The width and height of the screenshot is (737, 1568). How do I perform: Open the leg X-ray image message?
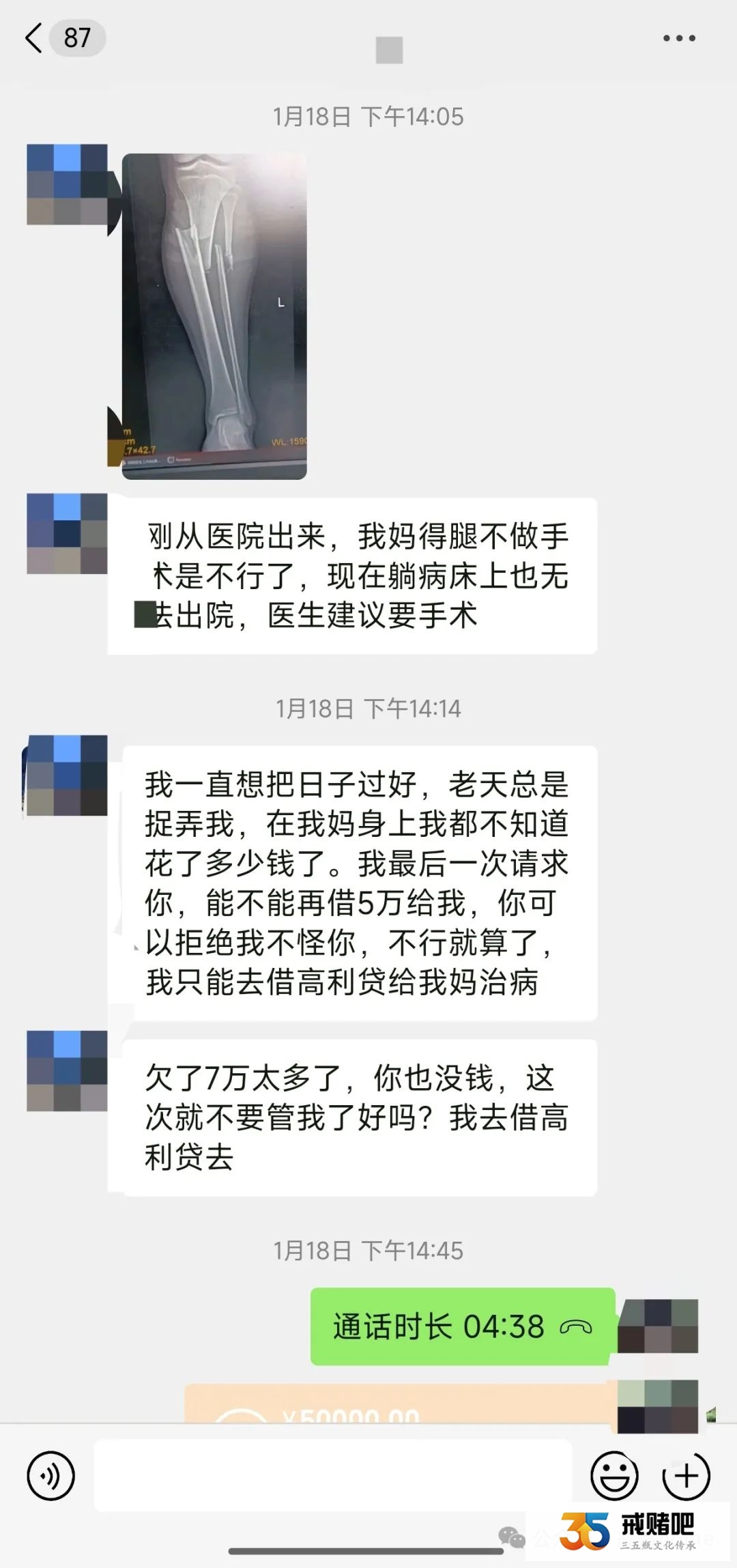coord(214,316)
